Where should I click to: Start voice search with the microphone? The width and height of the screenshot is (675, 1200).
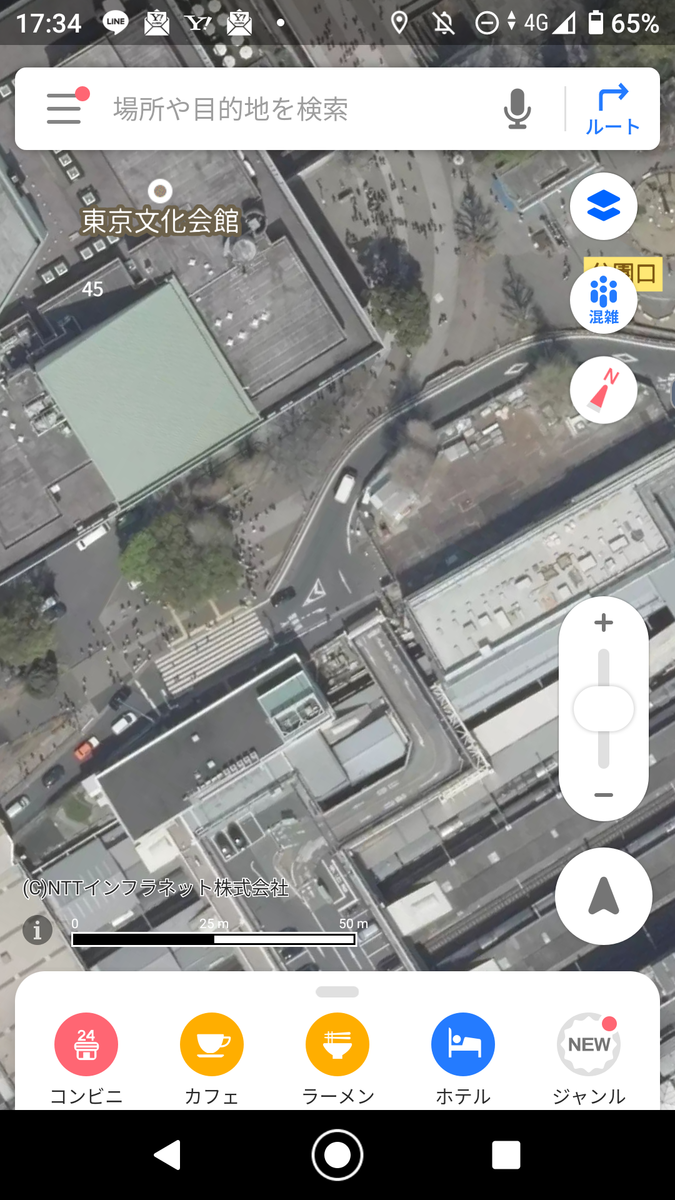(517, 109)
